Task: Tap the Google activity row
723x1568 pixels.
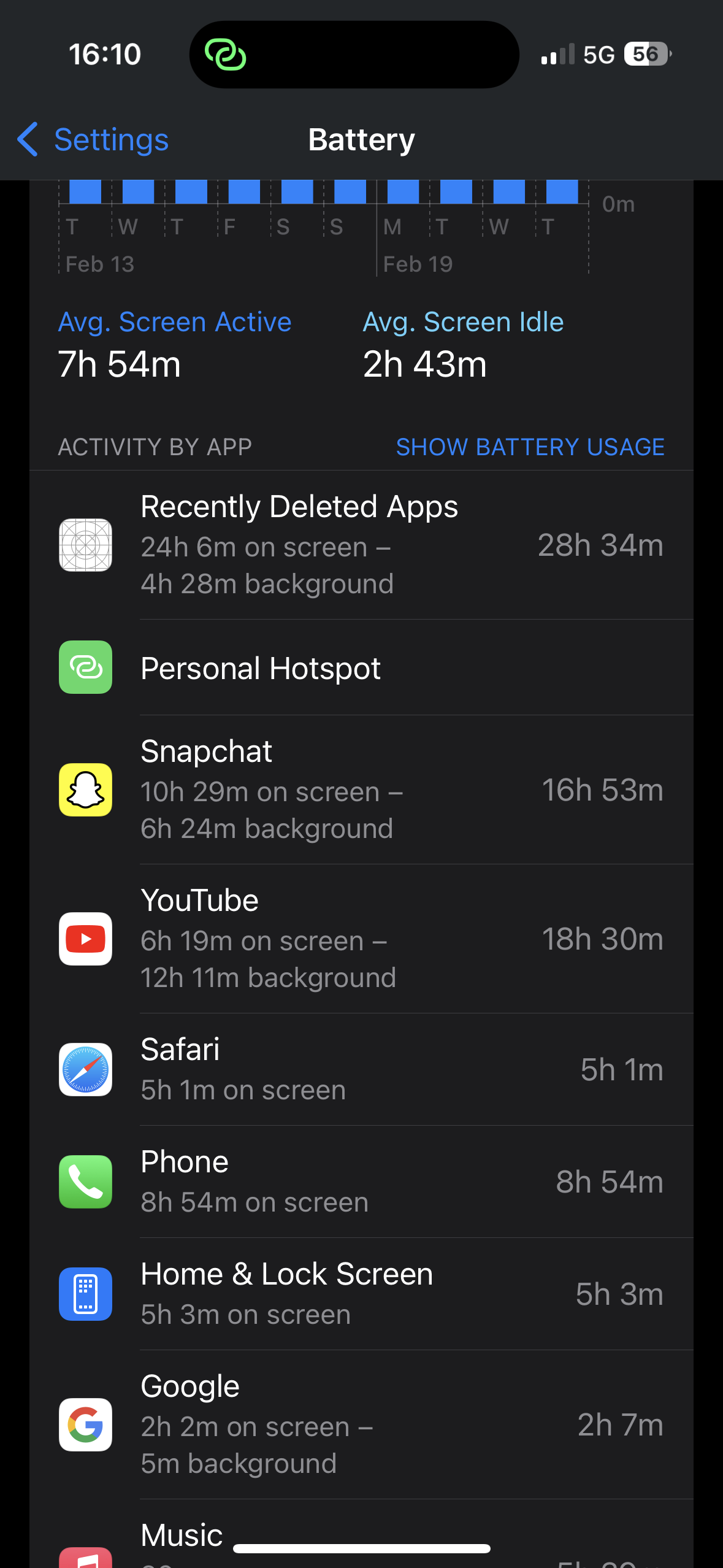Action: 361,1424
